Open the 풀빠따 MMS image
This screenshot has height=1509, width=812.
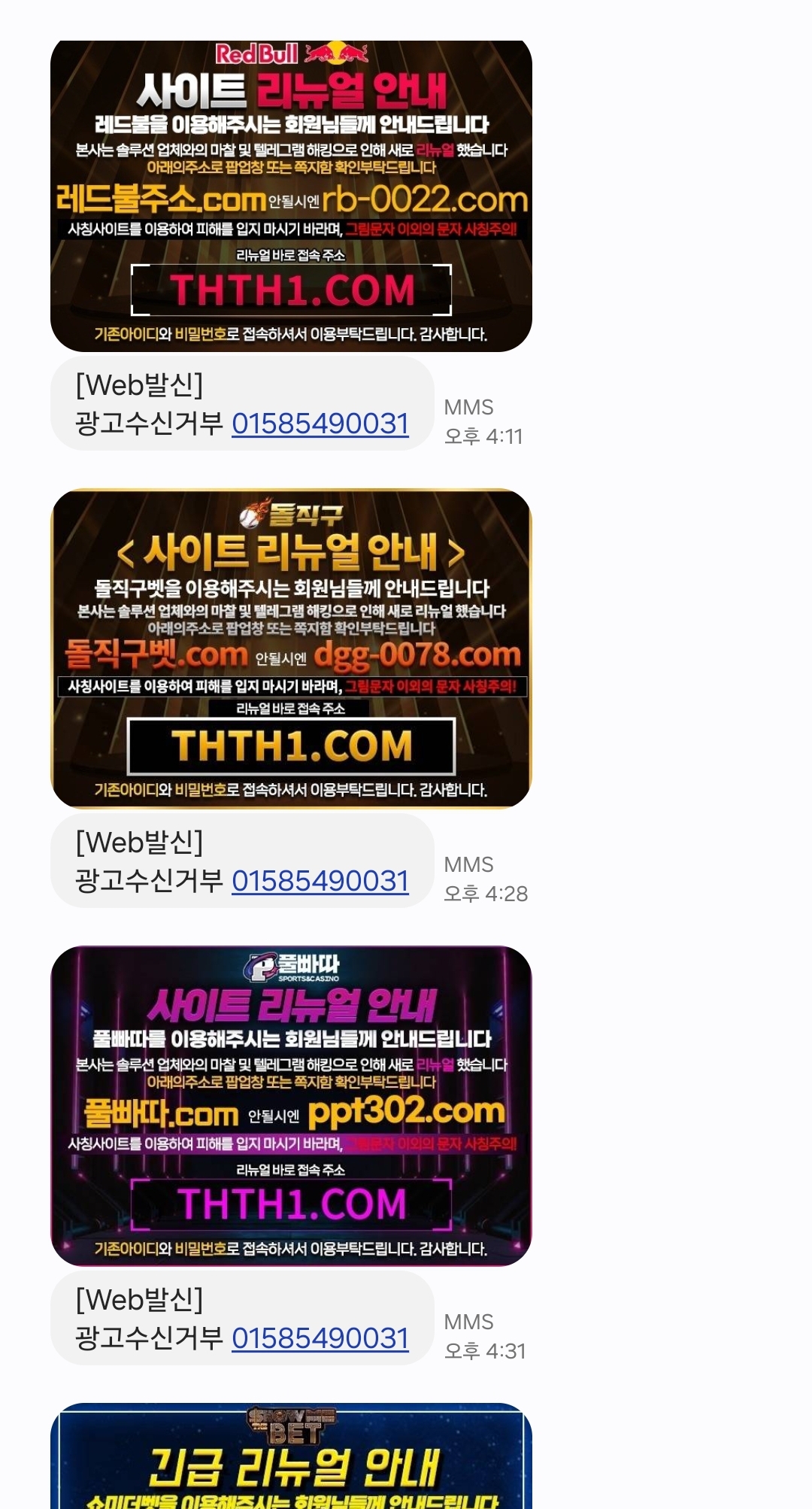[x=291, y=1106]
